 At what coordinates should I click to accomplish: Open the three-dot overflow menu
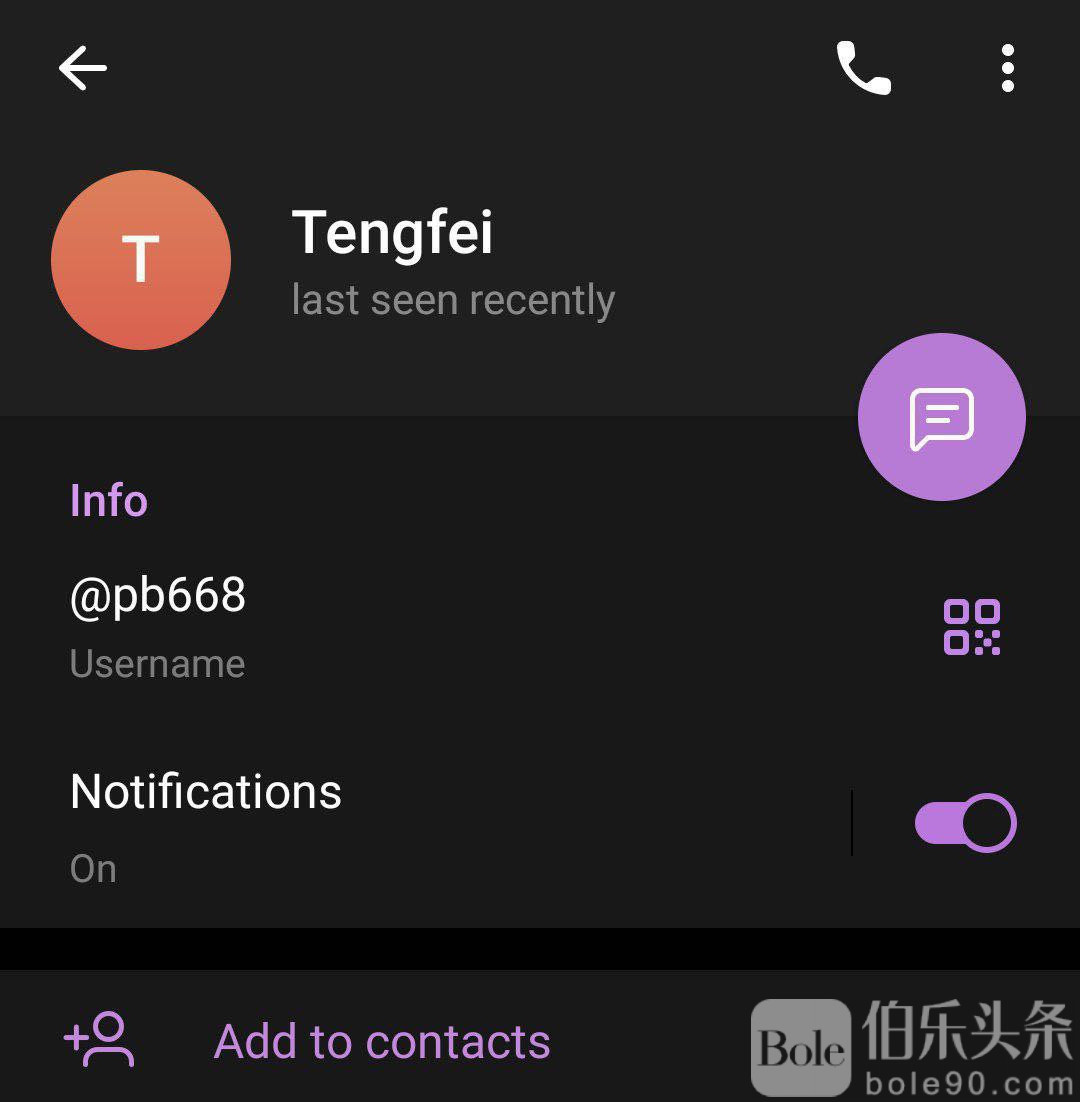[1007, 69]
